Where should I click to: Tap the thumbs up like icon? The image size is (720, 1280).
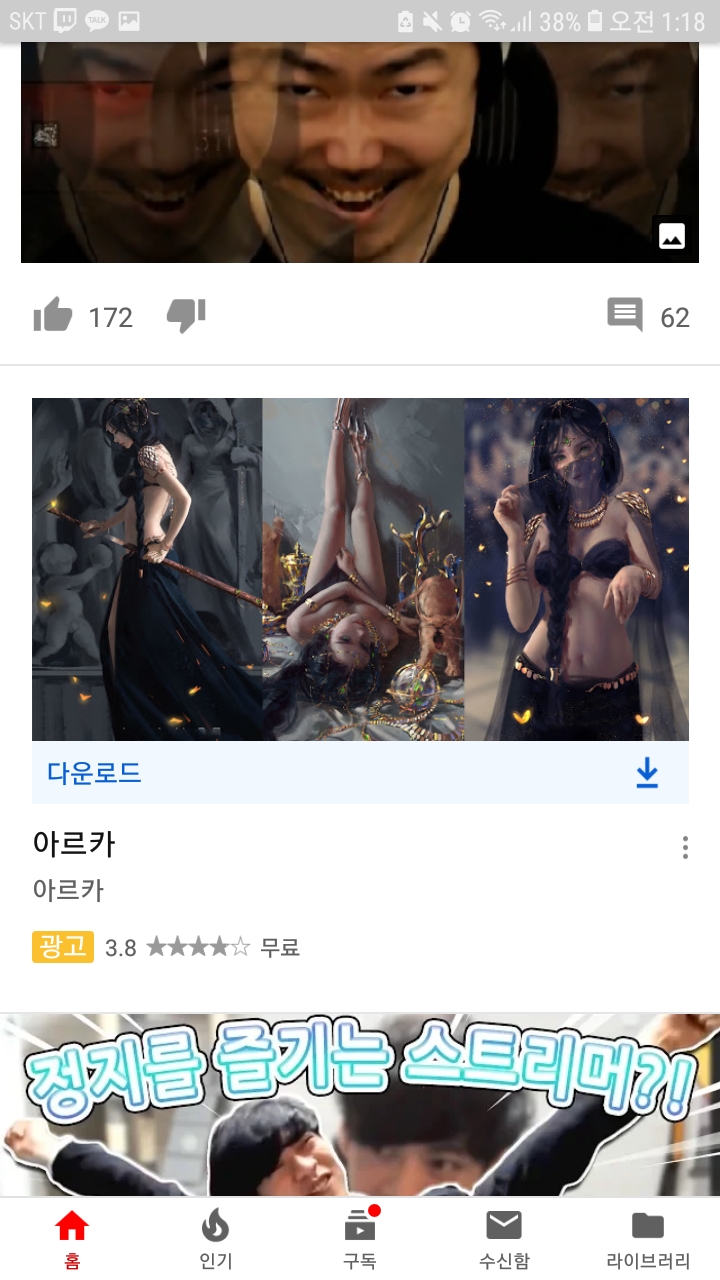(54, 315)
